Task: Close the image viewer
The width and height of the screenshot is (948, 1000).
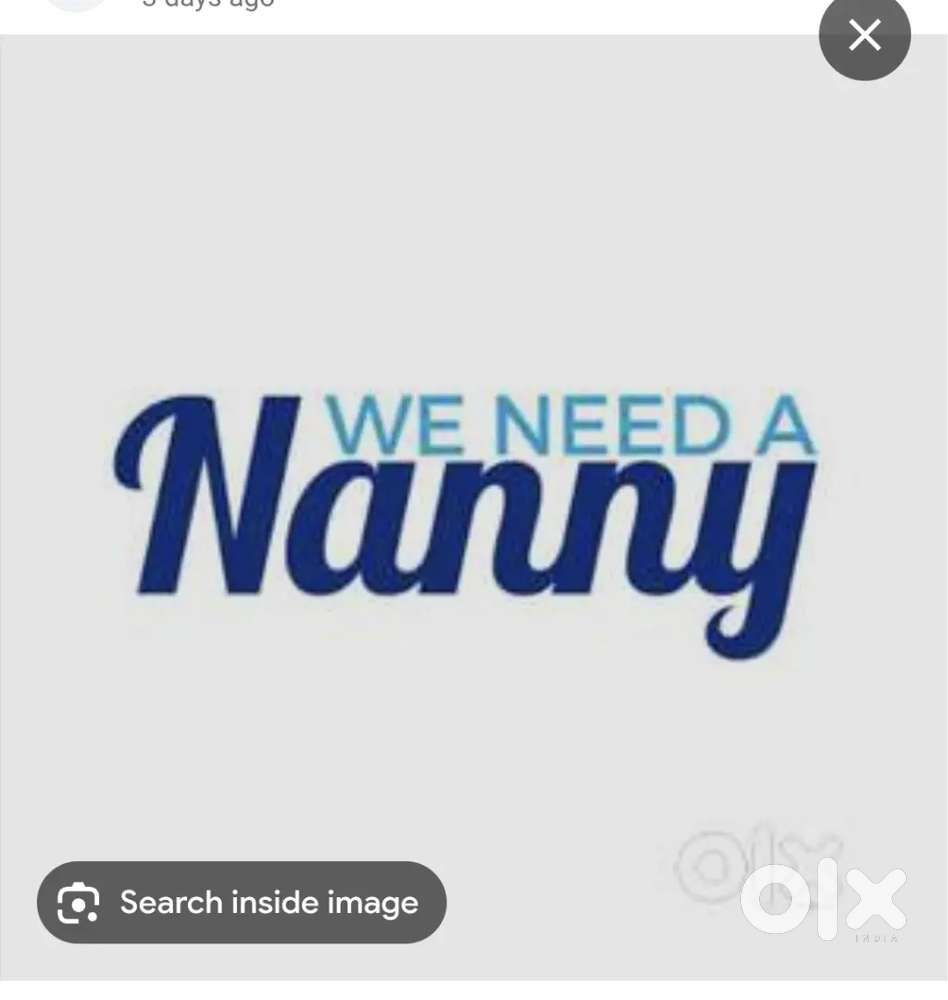Action: (864, 36)
